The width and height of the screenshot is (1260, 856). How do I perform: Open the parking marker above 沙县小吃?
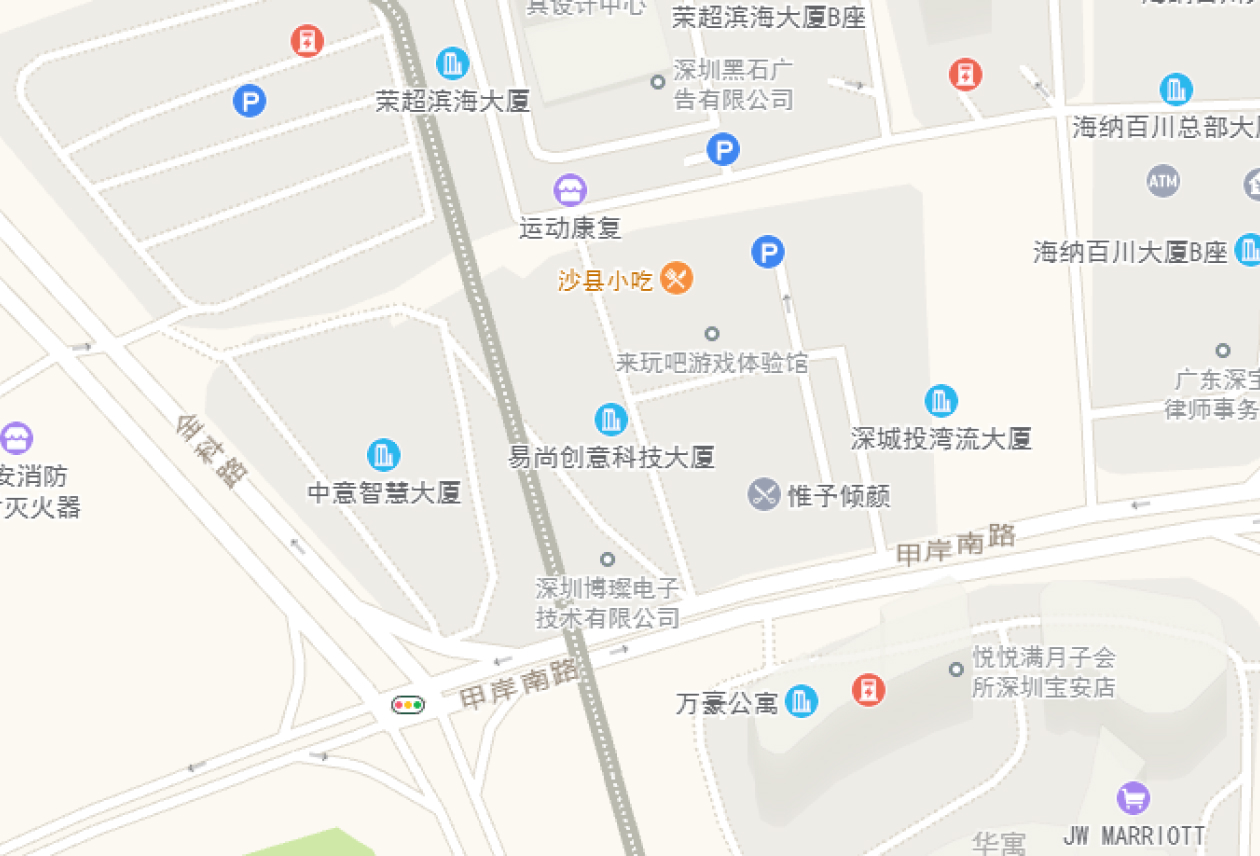coord(767,253)
